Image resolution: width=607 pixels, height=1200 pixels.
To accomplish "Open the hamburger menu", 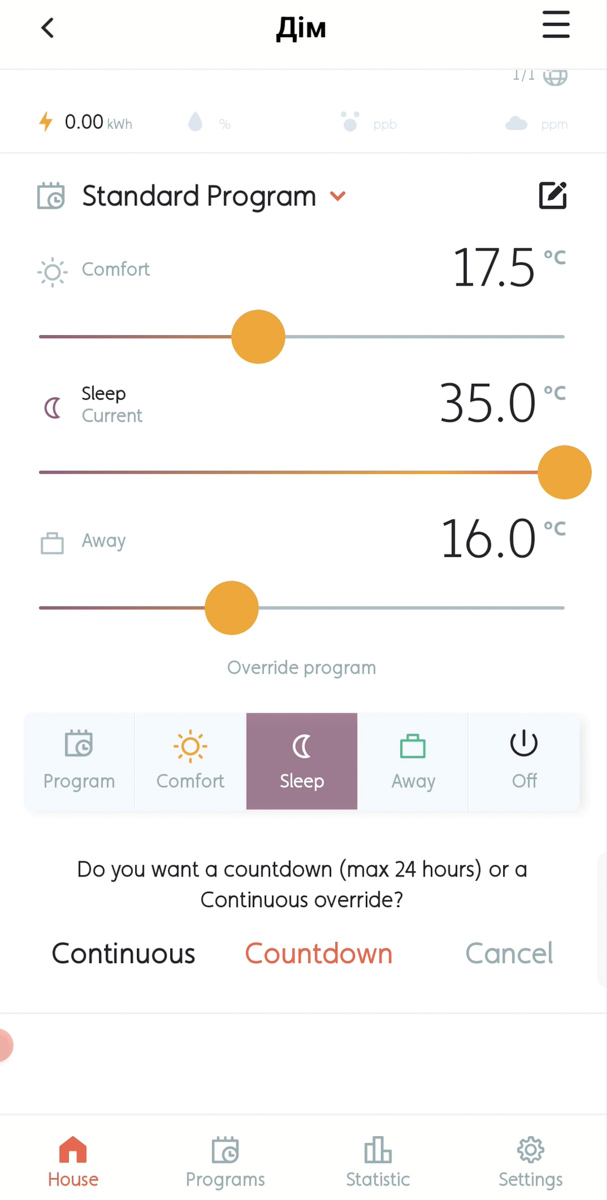I will click(x=556, y=25).
